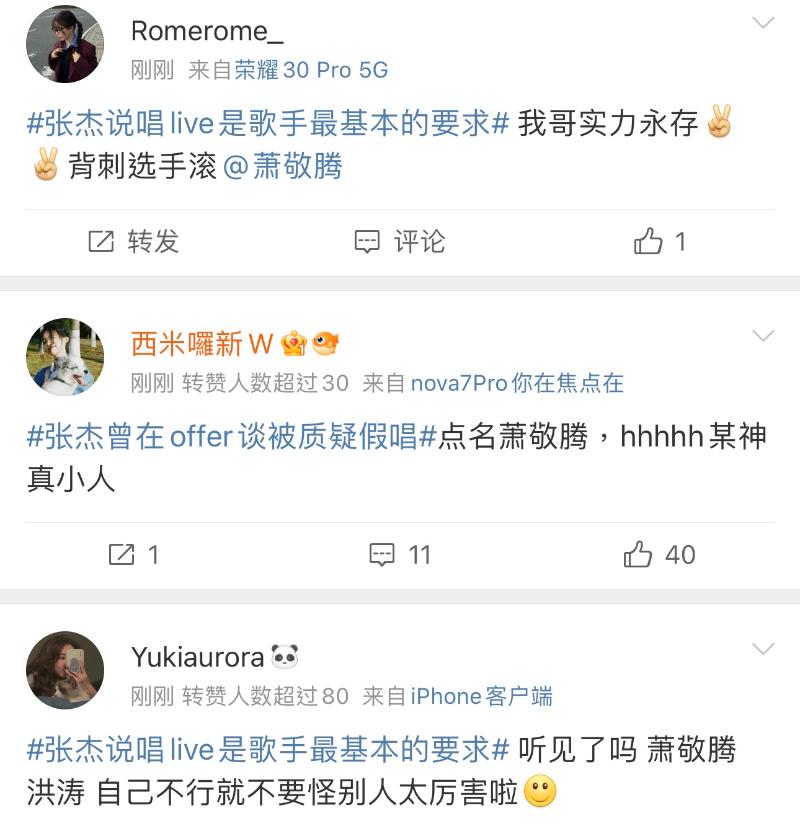Screen dimensions: 800x826
Task: Expand the options chevron on Romerome_'s post
Action: coord(763,23)
